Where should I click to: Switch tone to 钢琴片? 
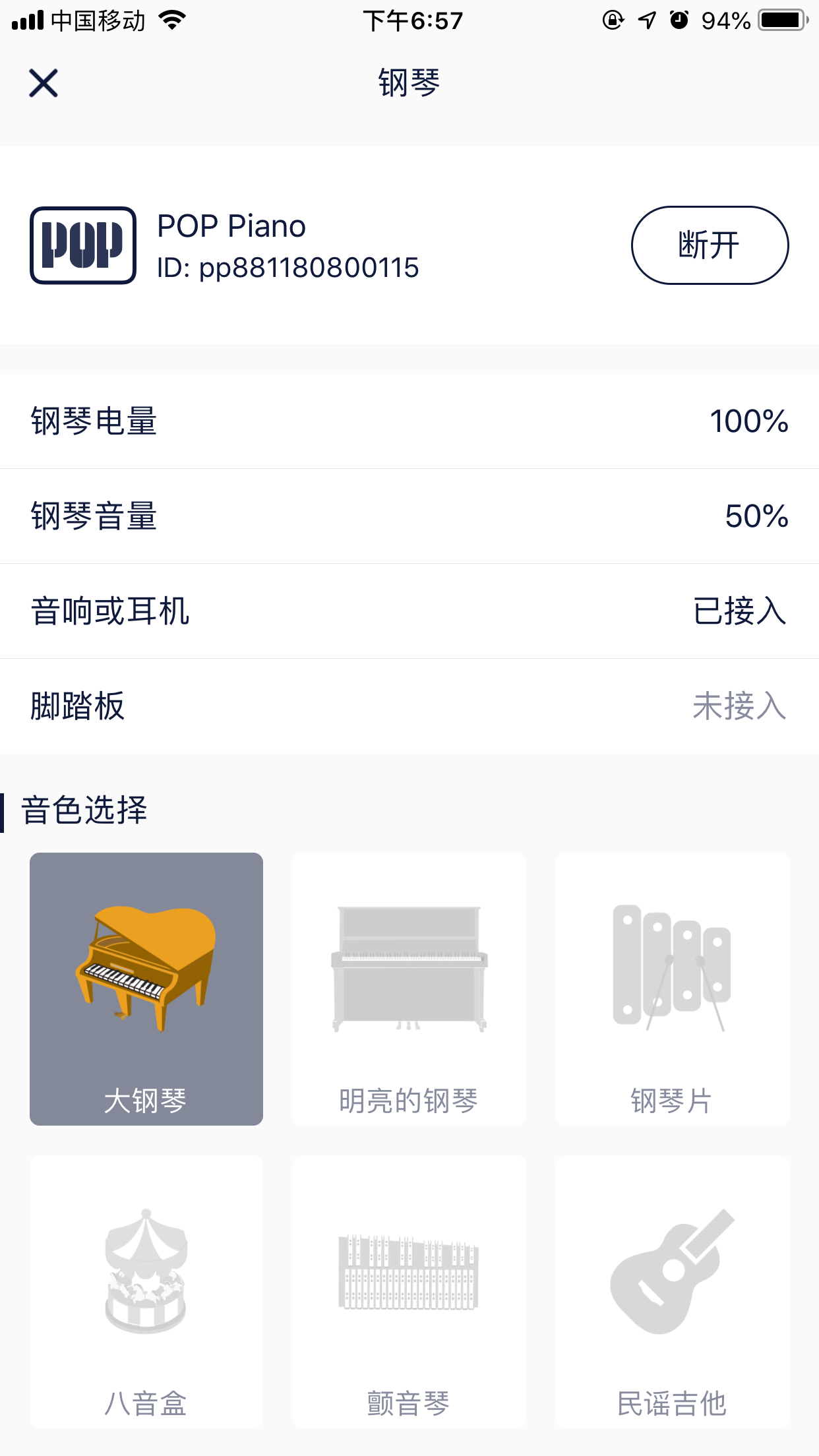click(672, 988)
